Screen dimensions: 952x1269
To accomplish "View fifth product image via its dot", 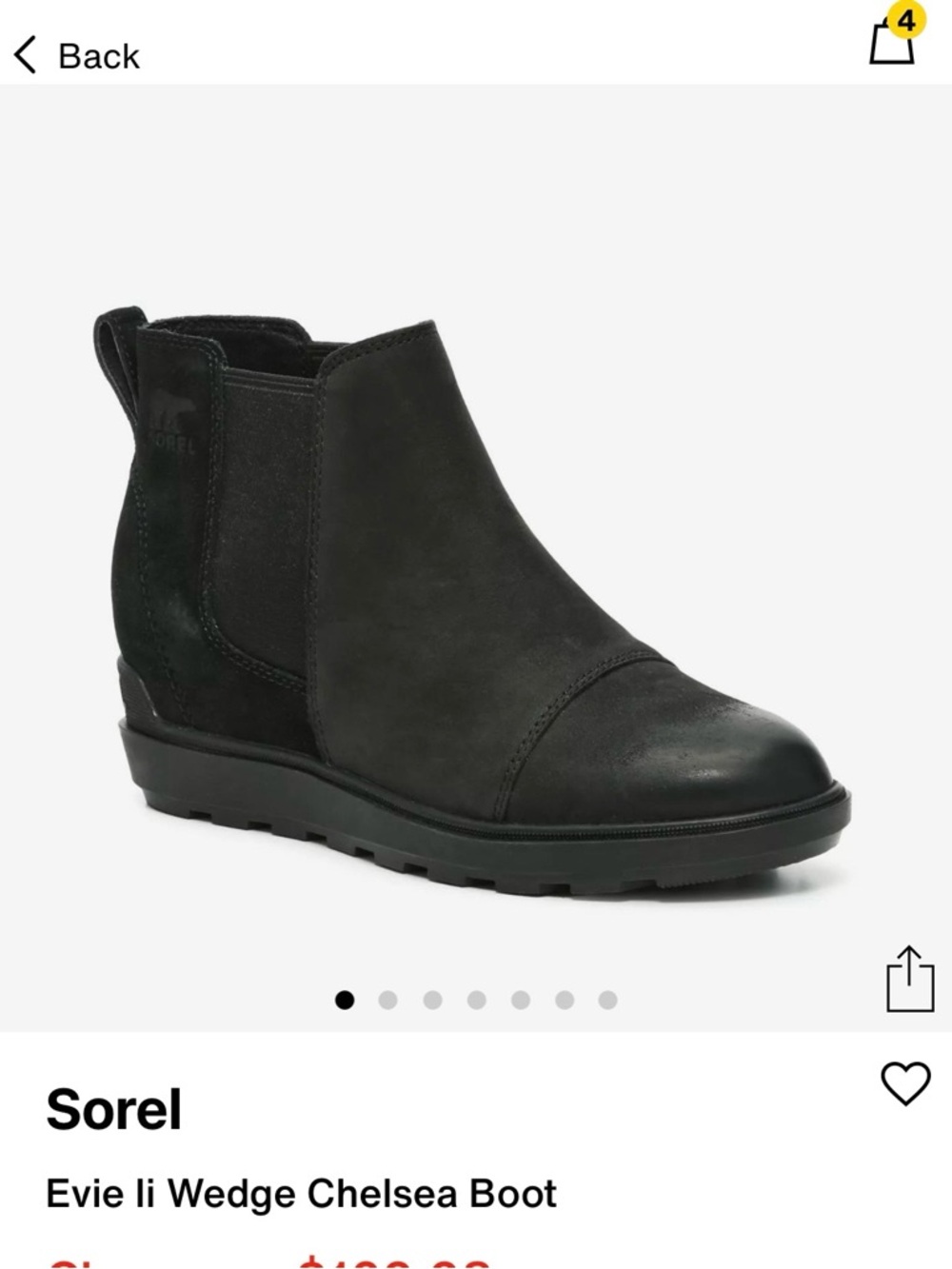I will [x=520, y=999].
